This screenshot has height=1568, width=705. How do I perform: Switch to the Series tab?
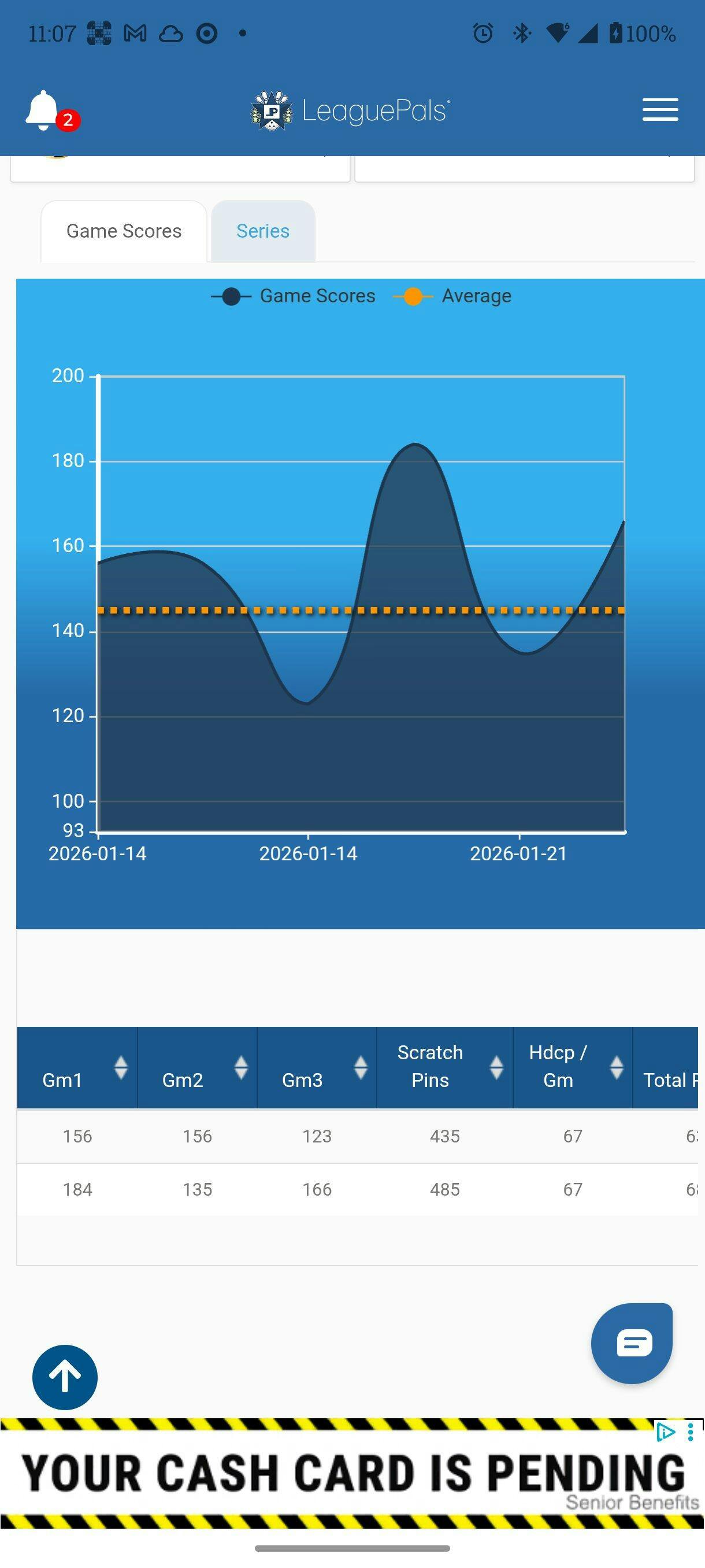tap(263, 231)
